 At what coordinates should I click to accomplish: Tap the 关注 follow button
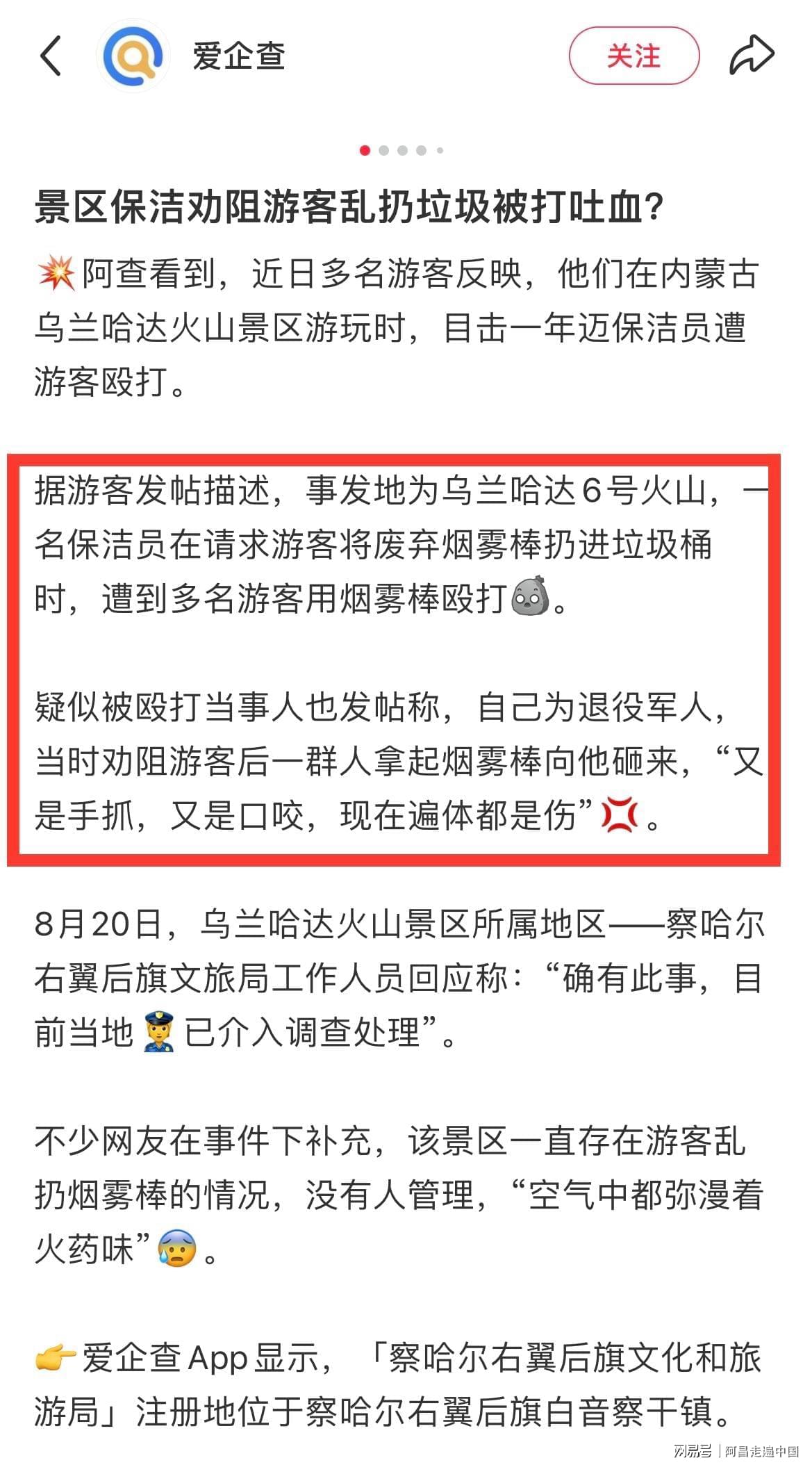tap(633, 56)
